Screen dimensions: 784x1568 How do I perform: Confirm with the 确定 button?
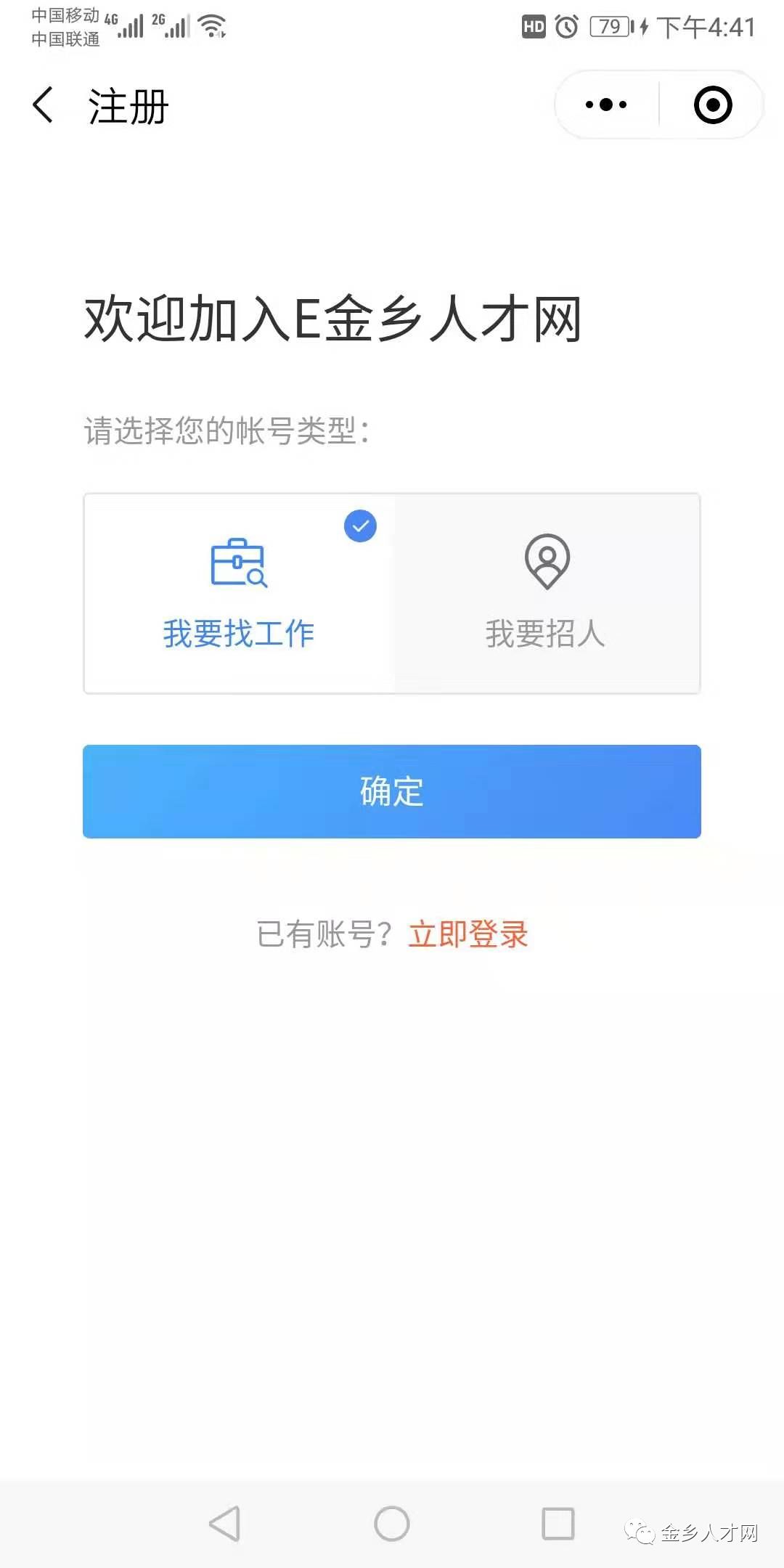coord(392,791)
